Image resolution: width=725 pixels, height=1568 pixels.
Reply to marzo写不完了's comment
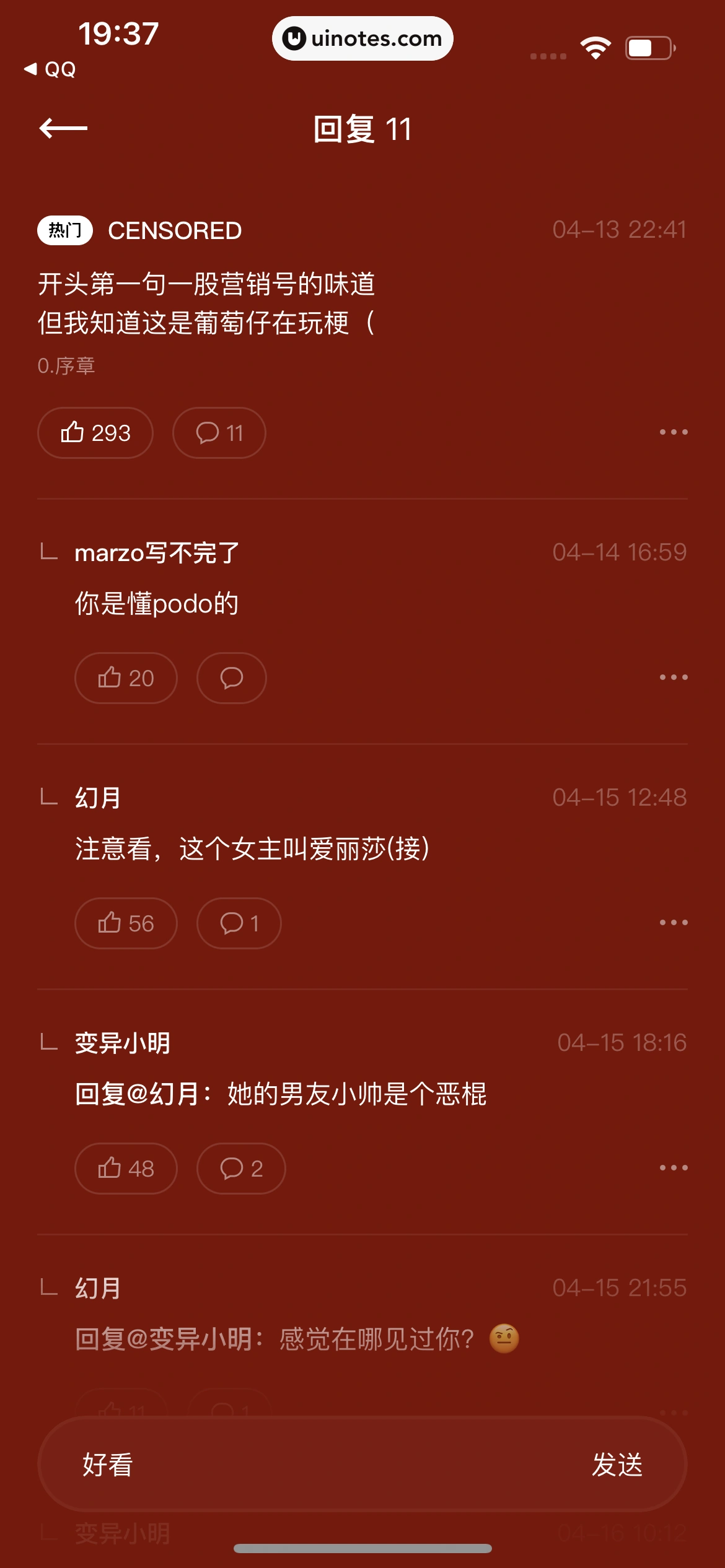click(231, 678)
